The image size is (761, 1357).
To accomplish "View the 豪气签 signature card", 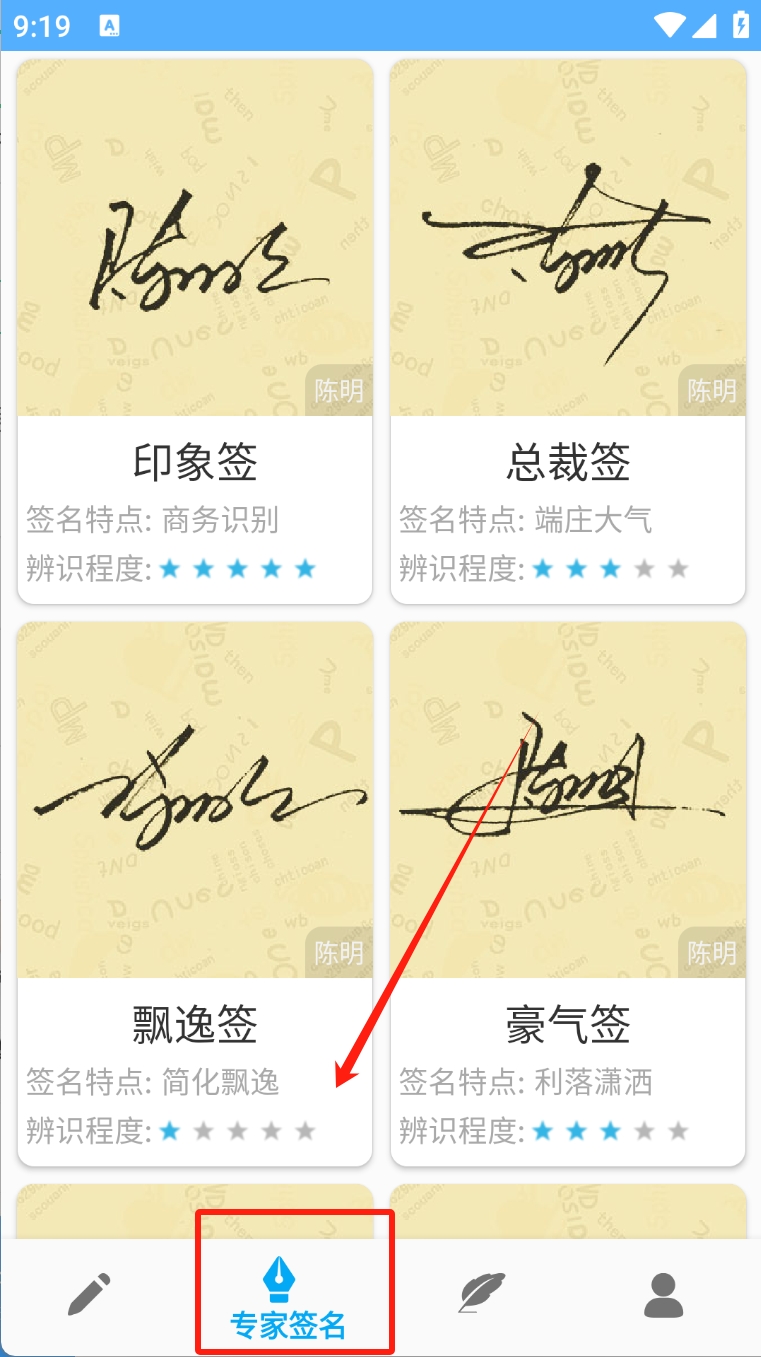I will point(568,893).
